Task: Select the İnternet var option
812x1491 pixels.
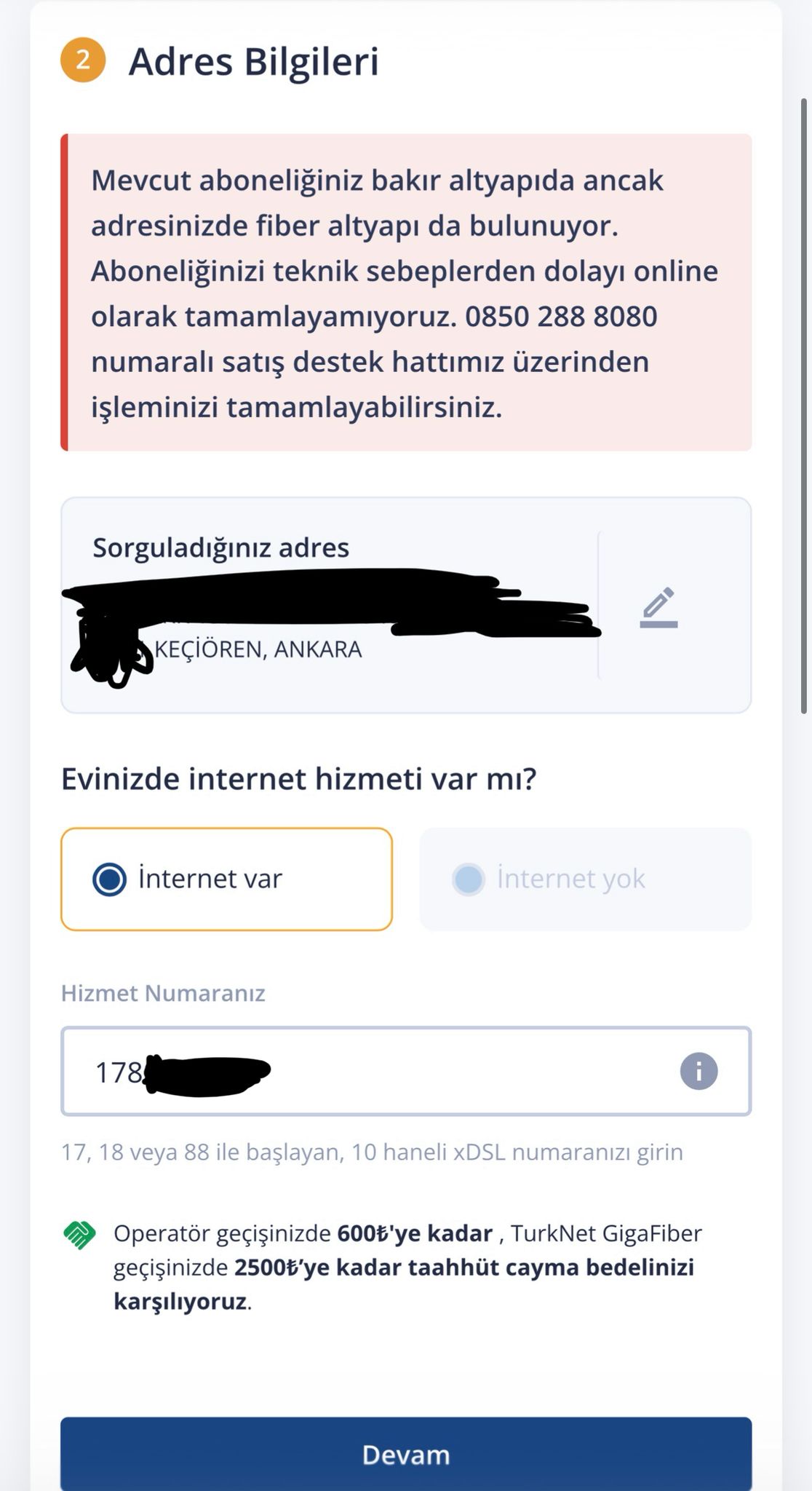Action: [226, 879]
